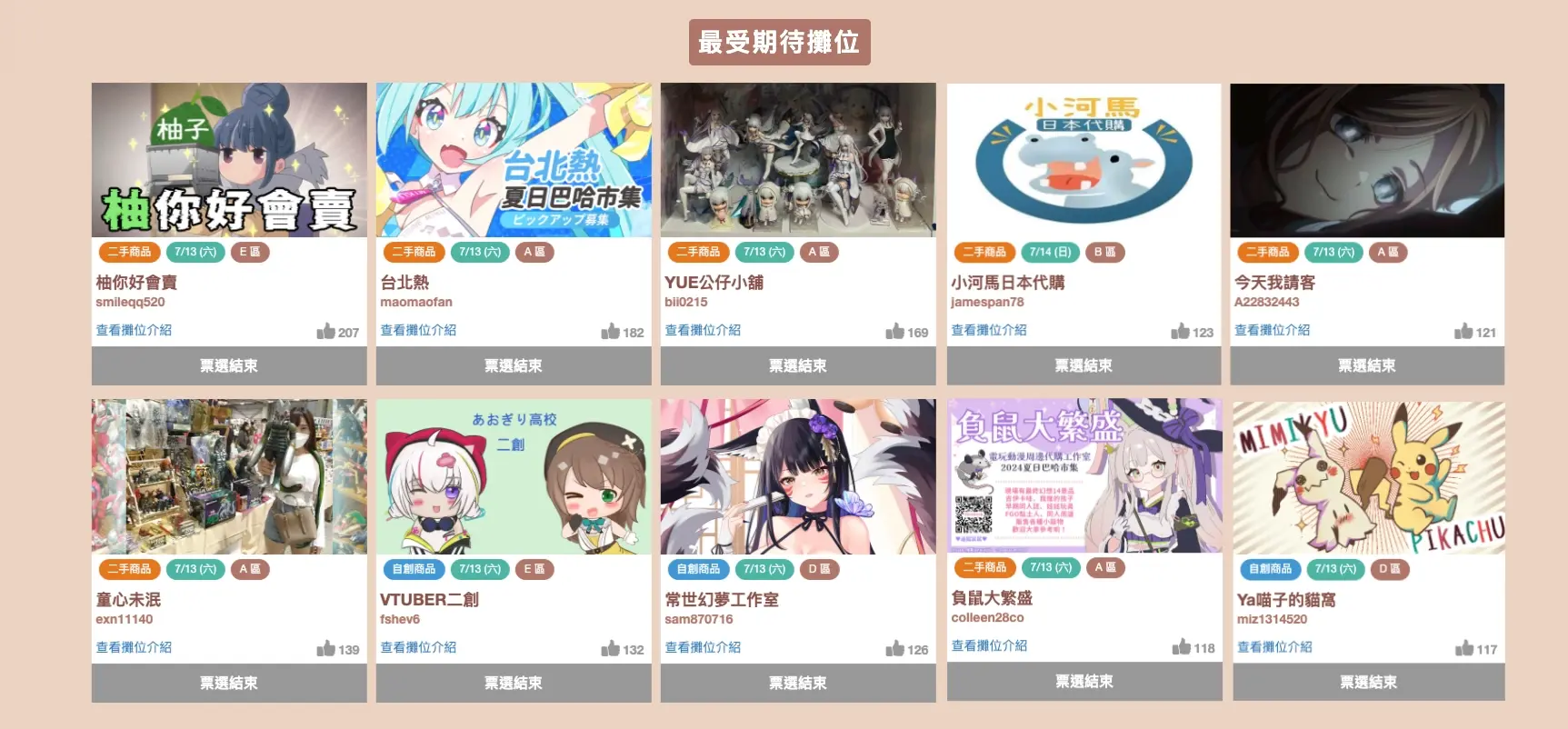Open booth intro link for 柚你好會賣
Image resolution: width=1568 pixels, height=729 pixels.
tap(134, 330)
